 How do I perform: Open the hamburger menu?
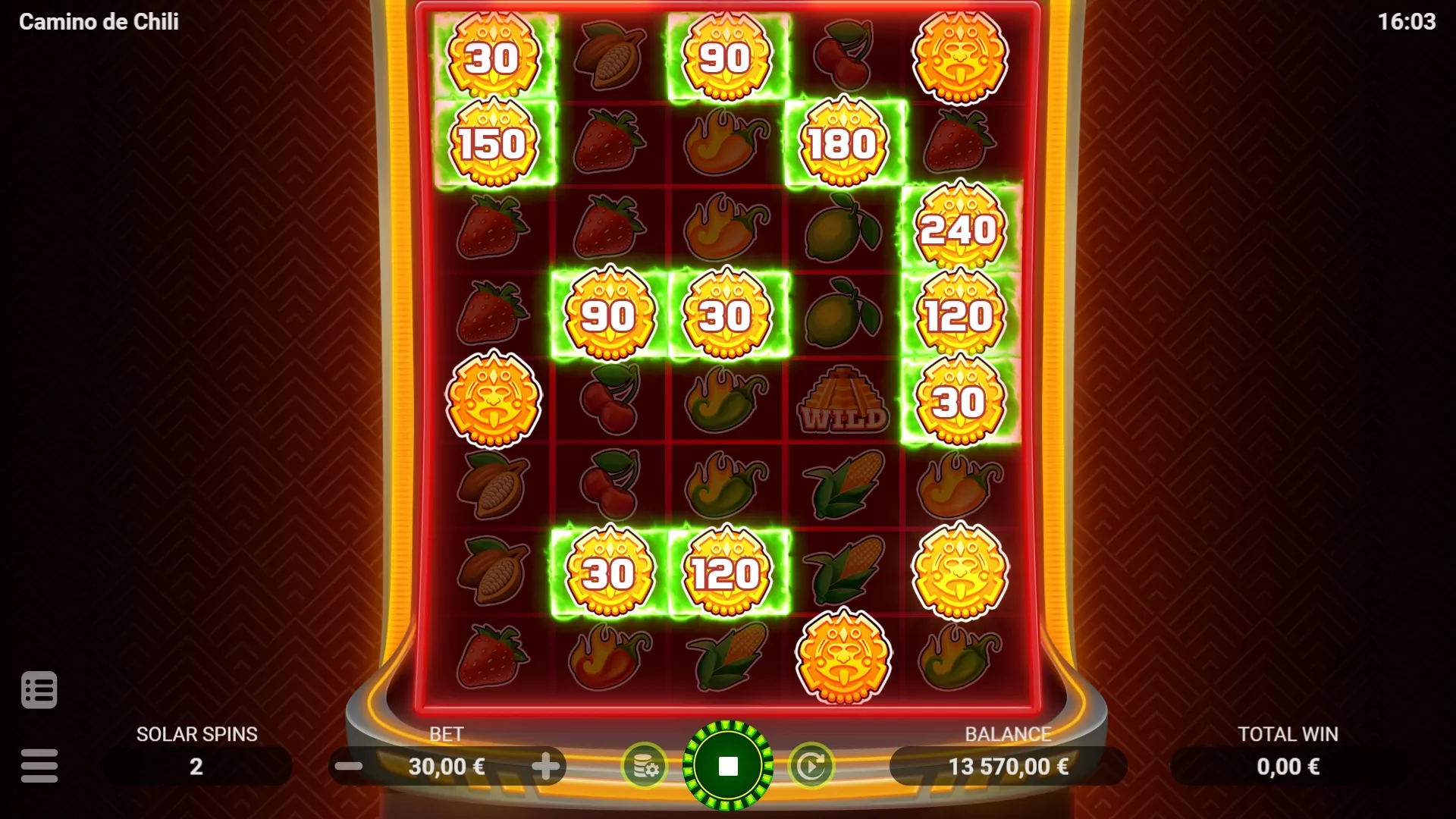[x=39, y=766]
